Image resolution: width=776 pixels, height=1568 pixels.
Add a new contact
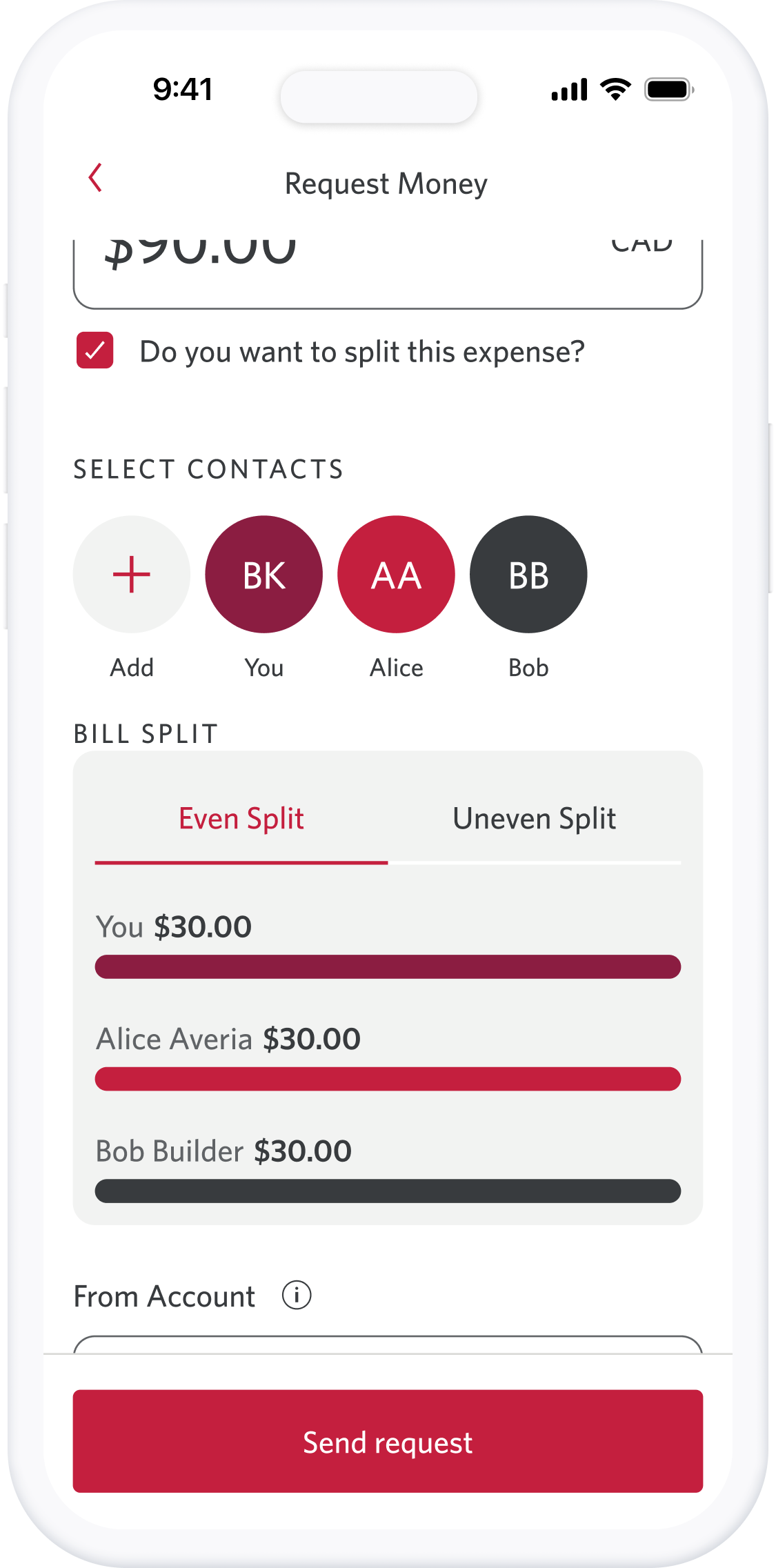tap(132, 574)
